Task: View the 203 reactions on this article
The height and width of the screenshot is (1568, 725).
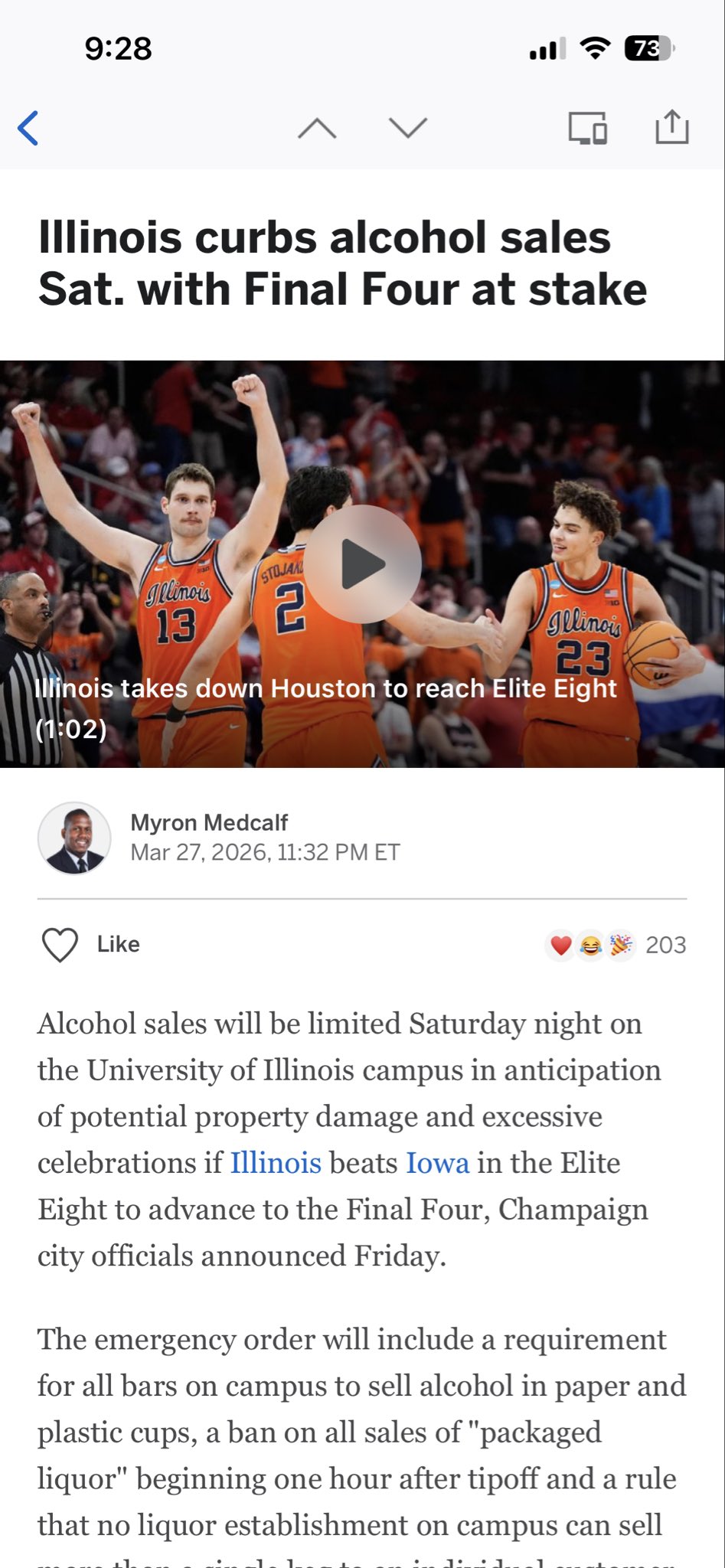Action: [616, 946]
